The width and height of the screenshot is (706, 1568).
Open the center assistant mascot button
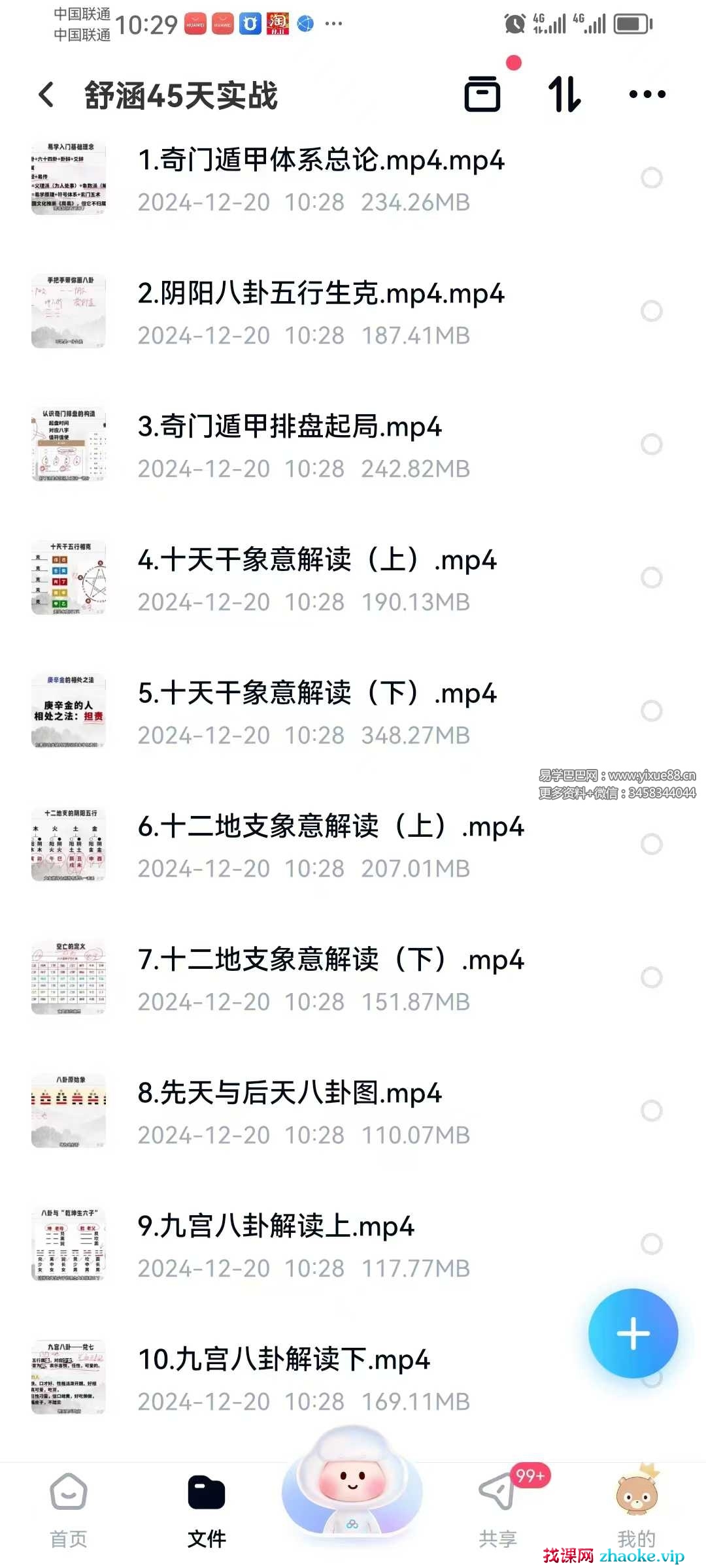tap(352, 1483)
